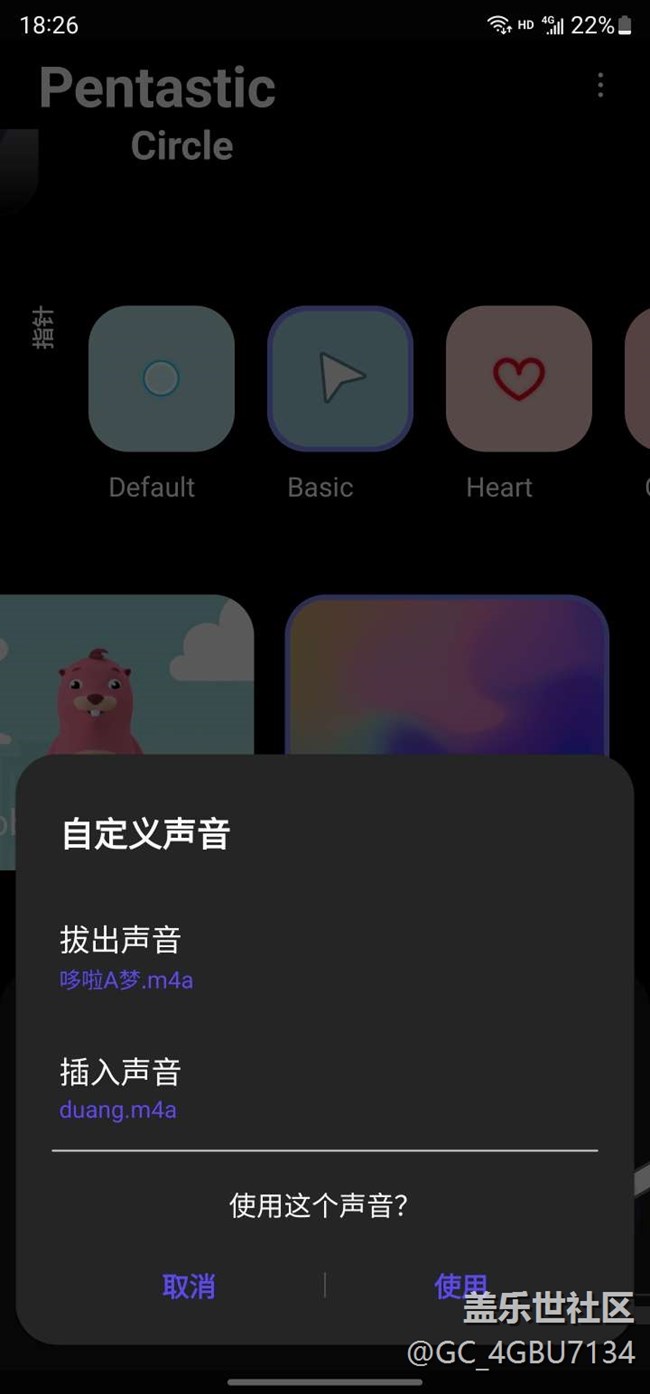Confirm using this sound (使用)
The width and height of the screenshot is (650, 1394).
click(x=460, y=1285)
